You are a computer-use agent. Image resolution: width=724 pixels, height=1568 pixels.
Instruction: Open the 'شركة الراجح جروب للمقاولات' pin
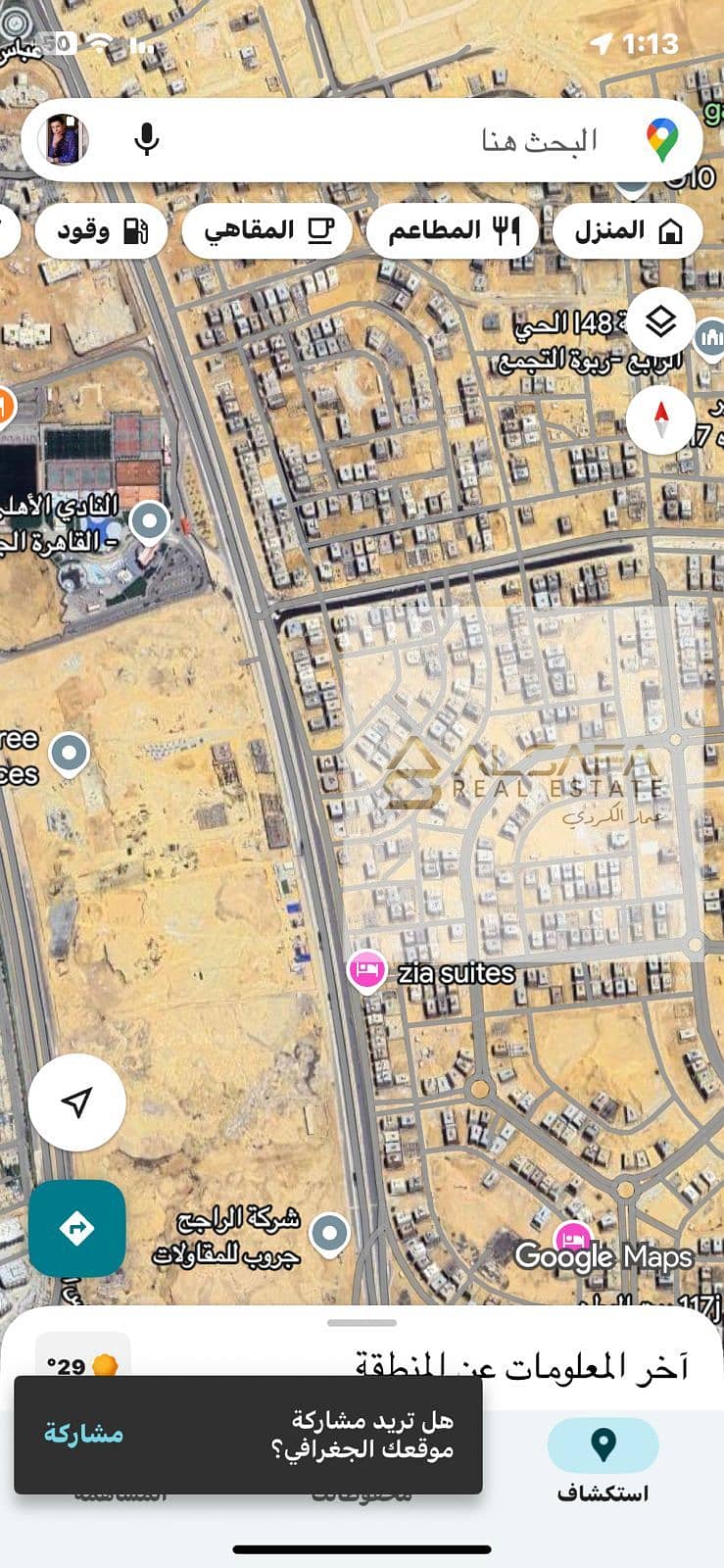click(x=329, y=1232)
